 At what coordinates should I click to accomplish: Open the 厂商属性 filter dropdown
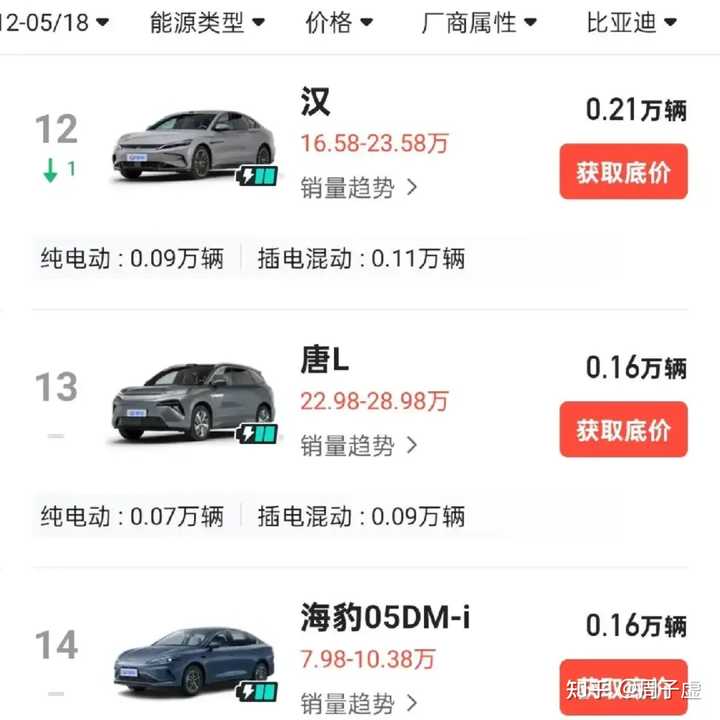479,22
